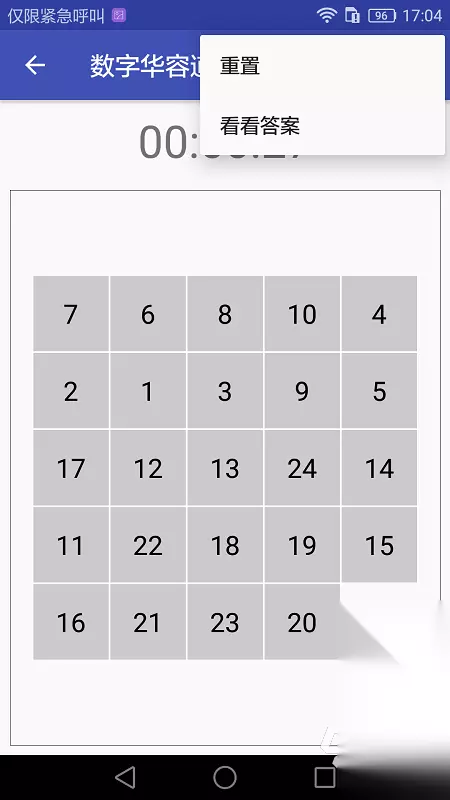Tap puzzle tile 23
Image resolution: width=450 pixels, height=800 pixels.
tap(225, 622)
